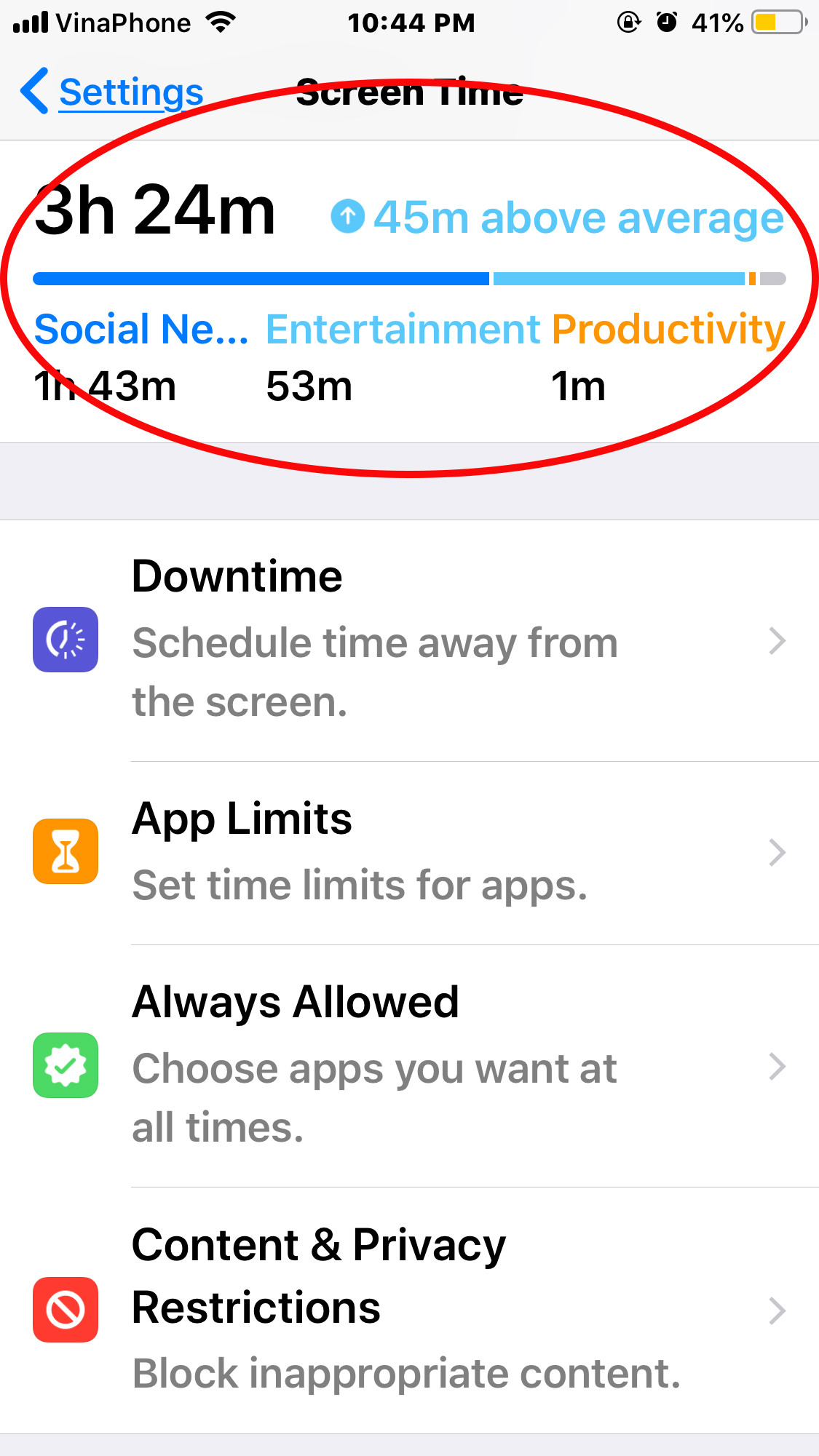Open App Limits
The width and height of the screenshot is (819, 1456).
click(409, 853)
